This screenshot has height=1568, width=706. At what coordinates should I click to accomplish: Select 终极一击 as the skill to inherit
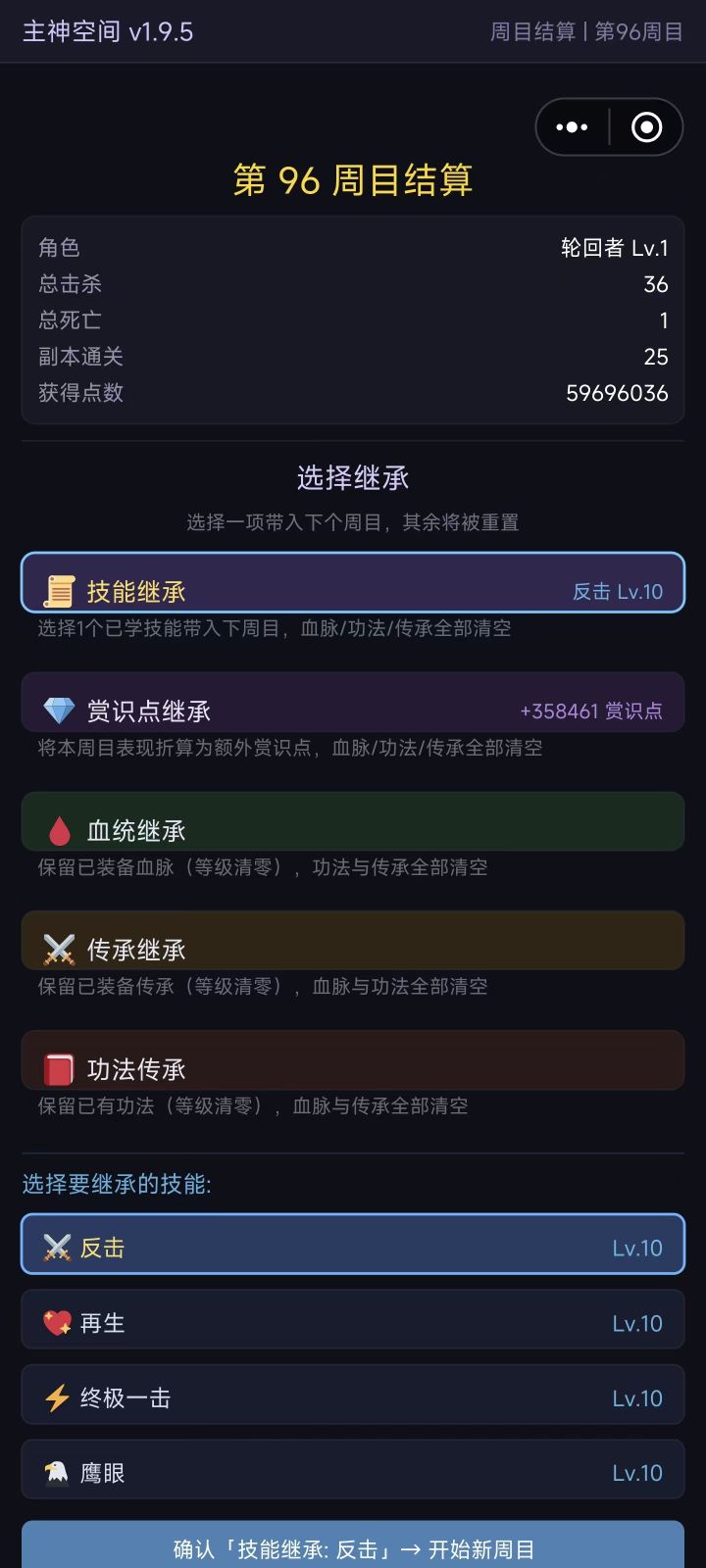pyautogui.click(x=353, y=1396)
